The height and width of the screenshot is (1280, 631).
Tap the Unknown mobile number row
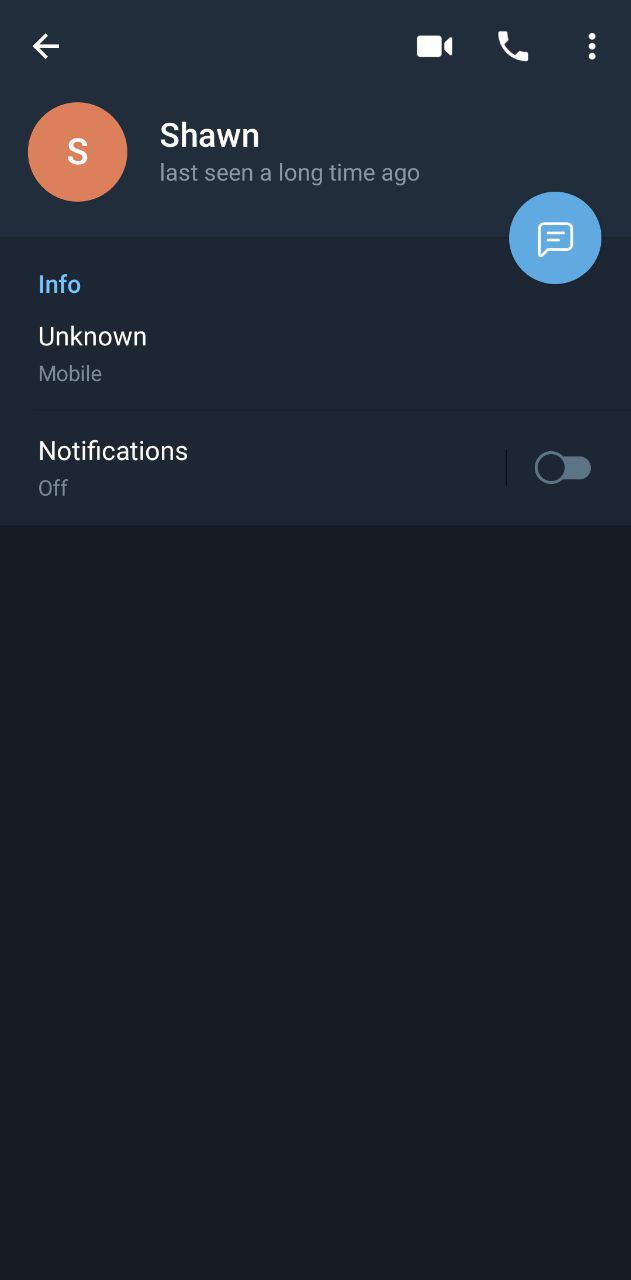coord(315,354)
